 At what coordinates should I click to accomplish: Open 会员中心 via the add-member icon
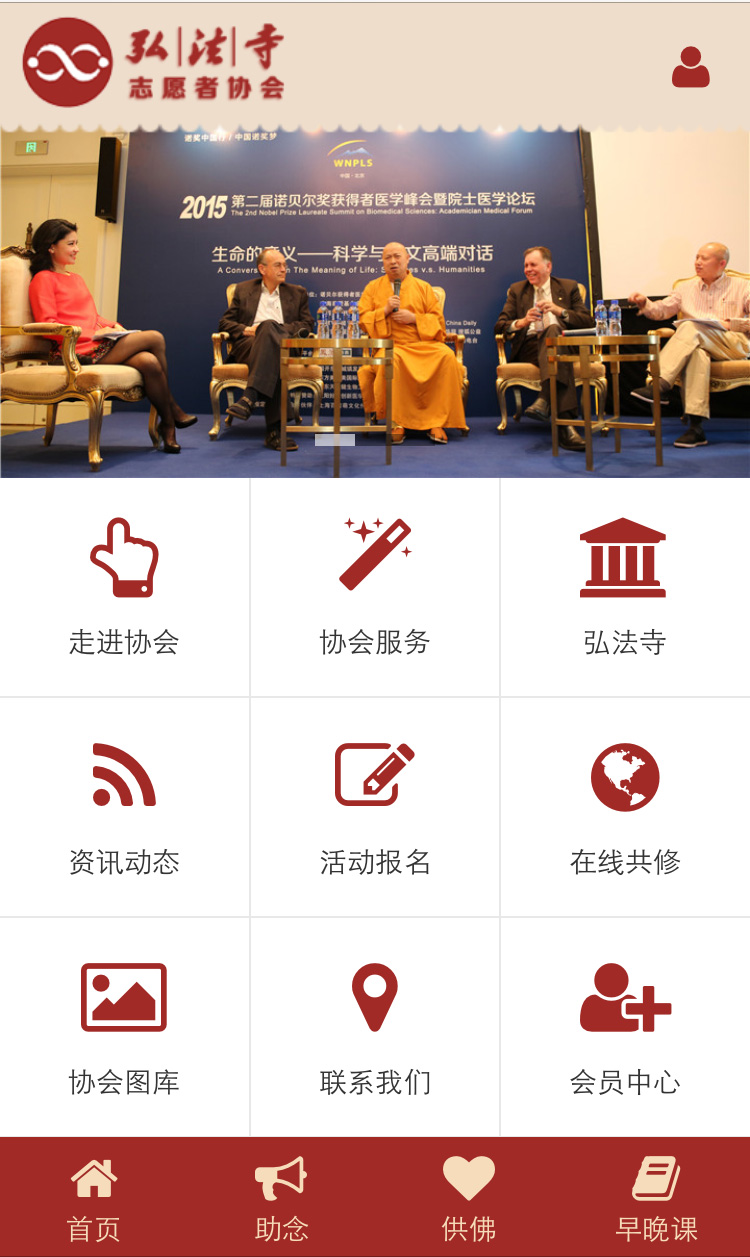624,996
